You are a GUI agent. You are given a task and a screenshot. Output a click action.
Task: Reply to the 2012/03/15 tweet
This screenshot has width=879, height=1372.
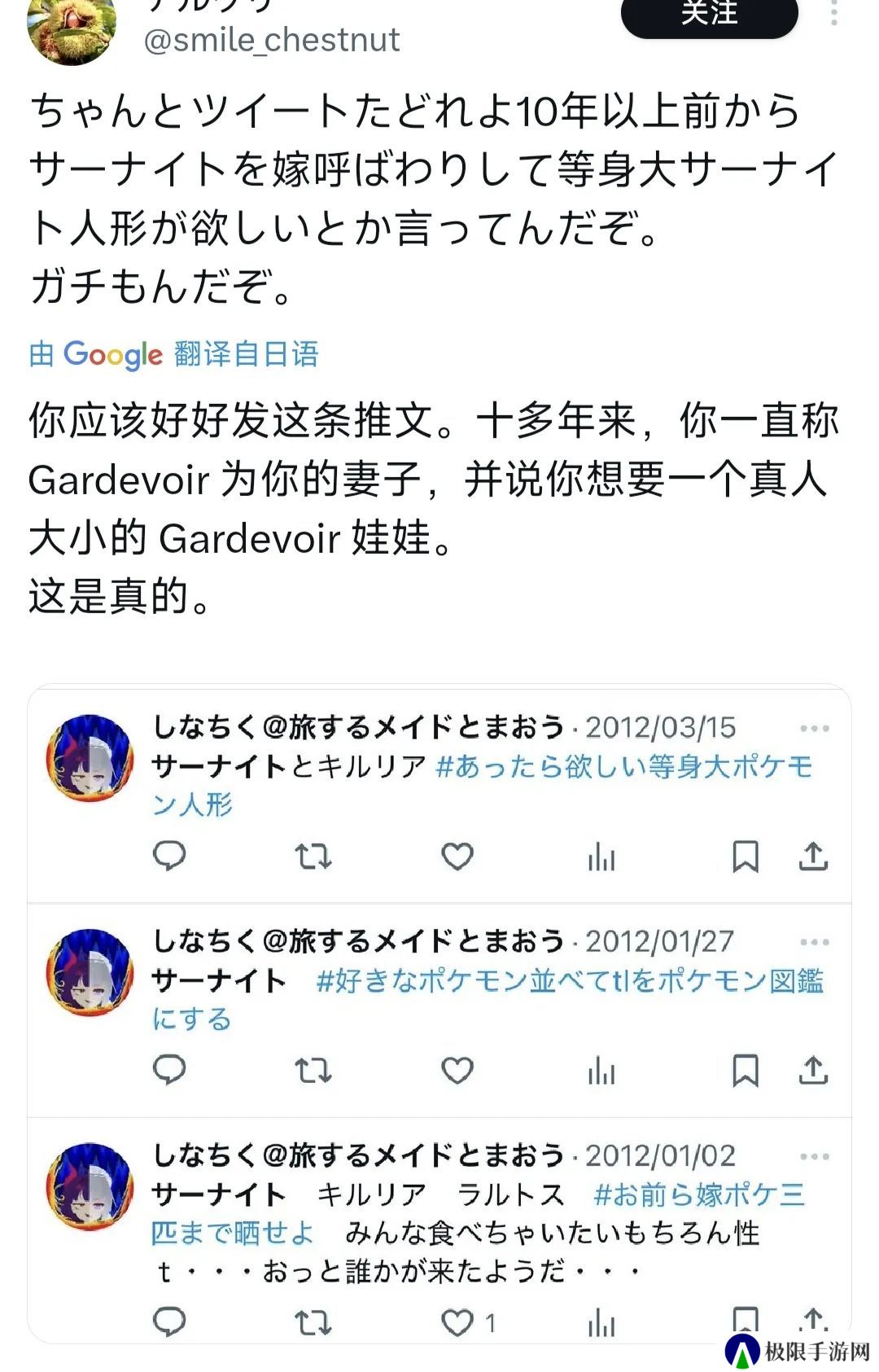(x=169, y=856)
